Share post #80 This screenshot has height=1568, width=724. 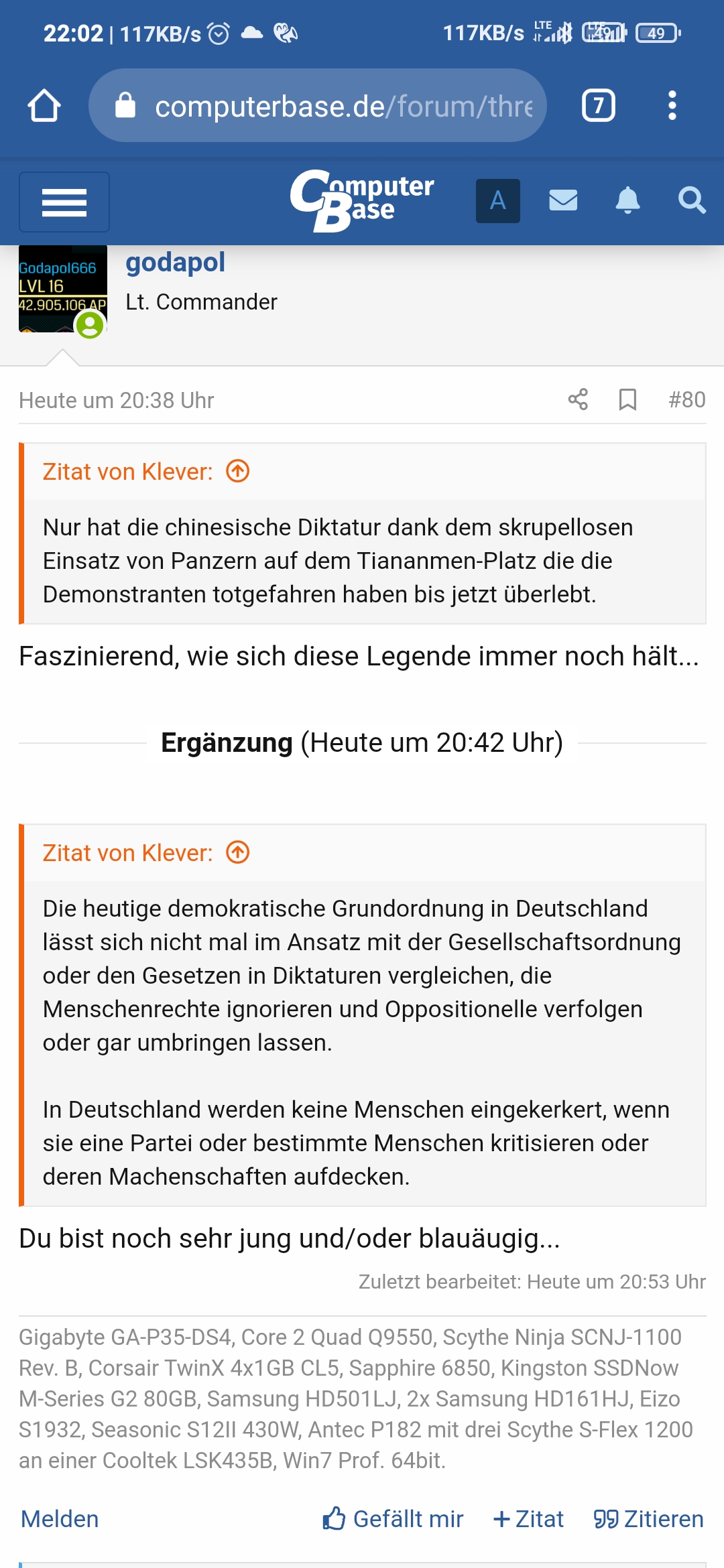pyautogui.click(x=578, y=400)
